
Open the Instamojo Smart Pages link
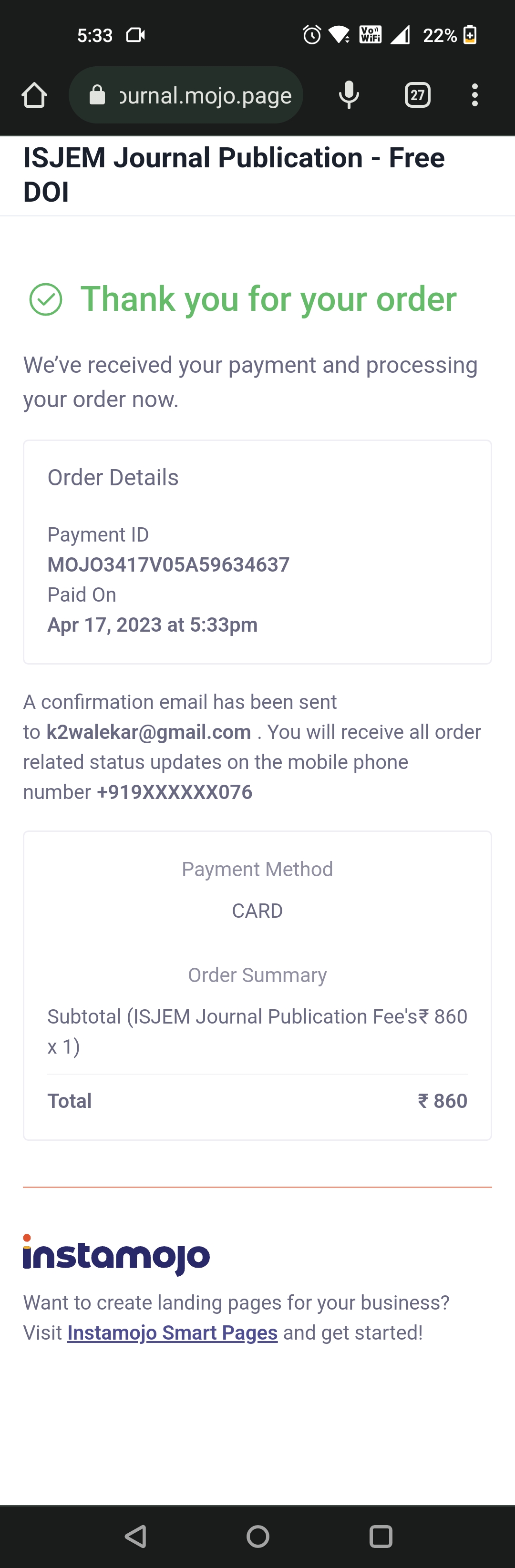pyautogui.click(x=172, y=1332)
